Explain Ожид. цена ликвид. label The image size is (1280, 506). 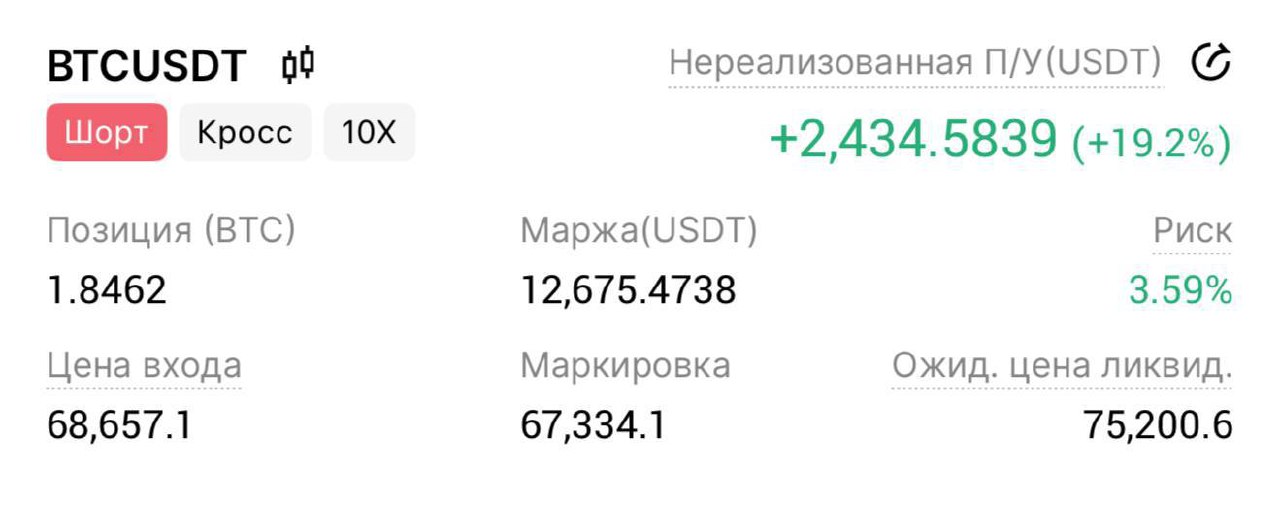pos(1061,367)
